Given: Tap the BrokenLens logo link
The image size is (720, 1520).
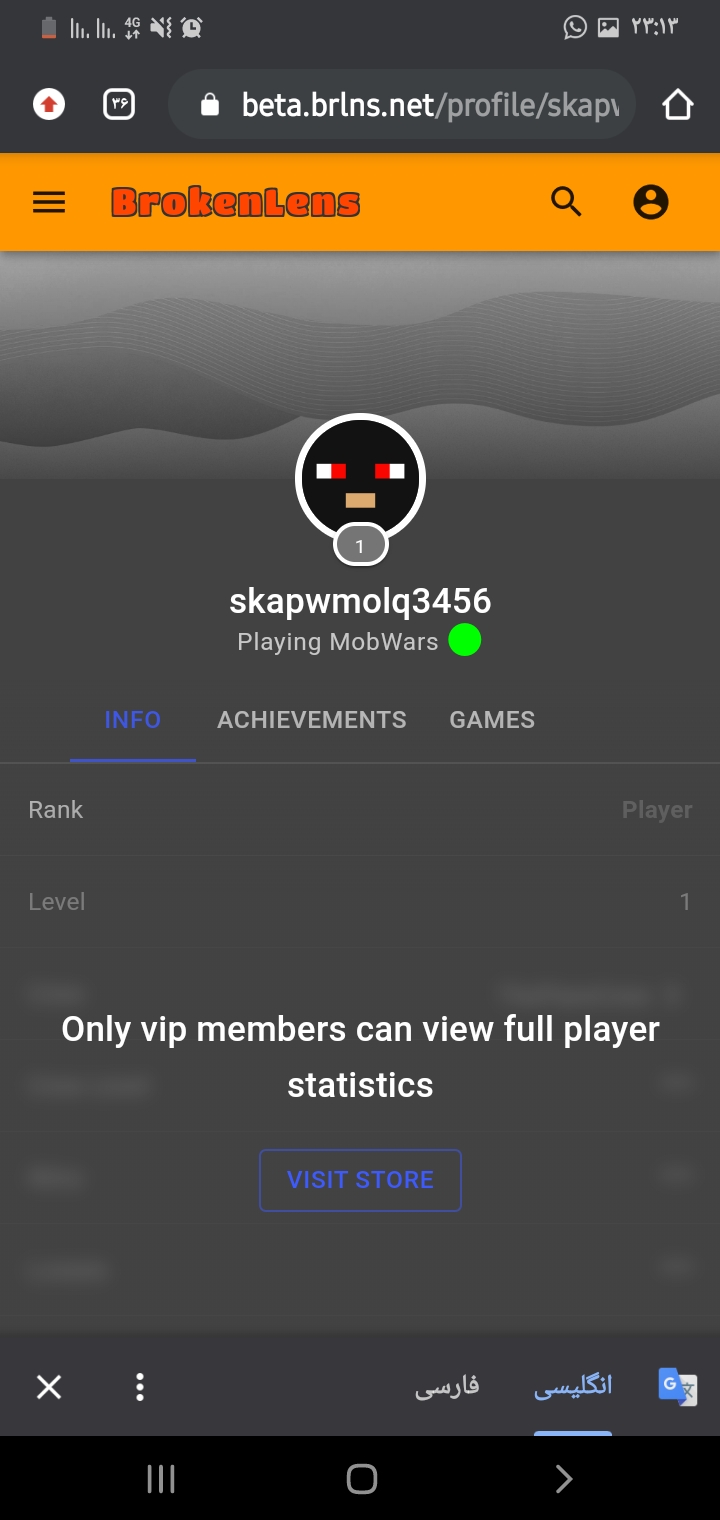Looking at the screenshot, I should tap(236, 202).
